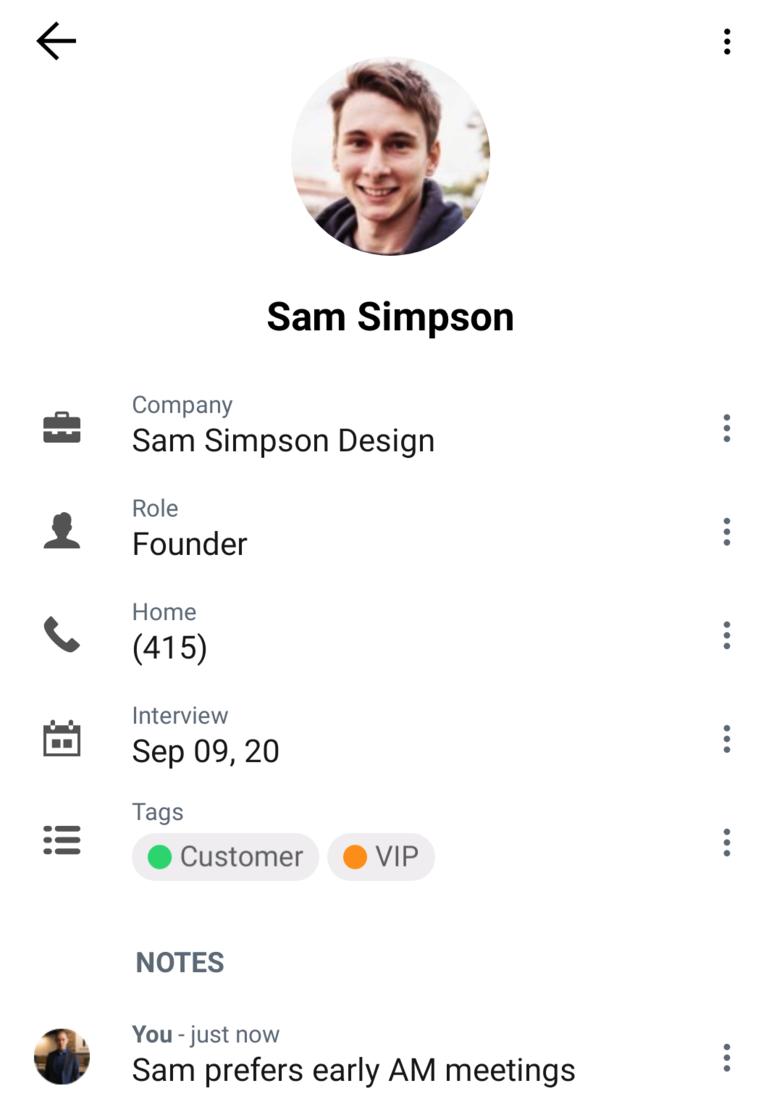Call the Home number (415)
The width and height of the screenshot is (782, 1120).
170,648
